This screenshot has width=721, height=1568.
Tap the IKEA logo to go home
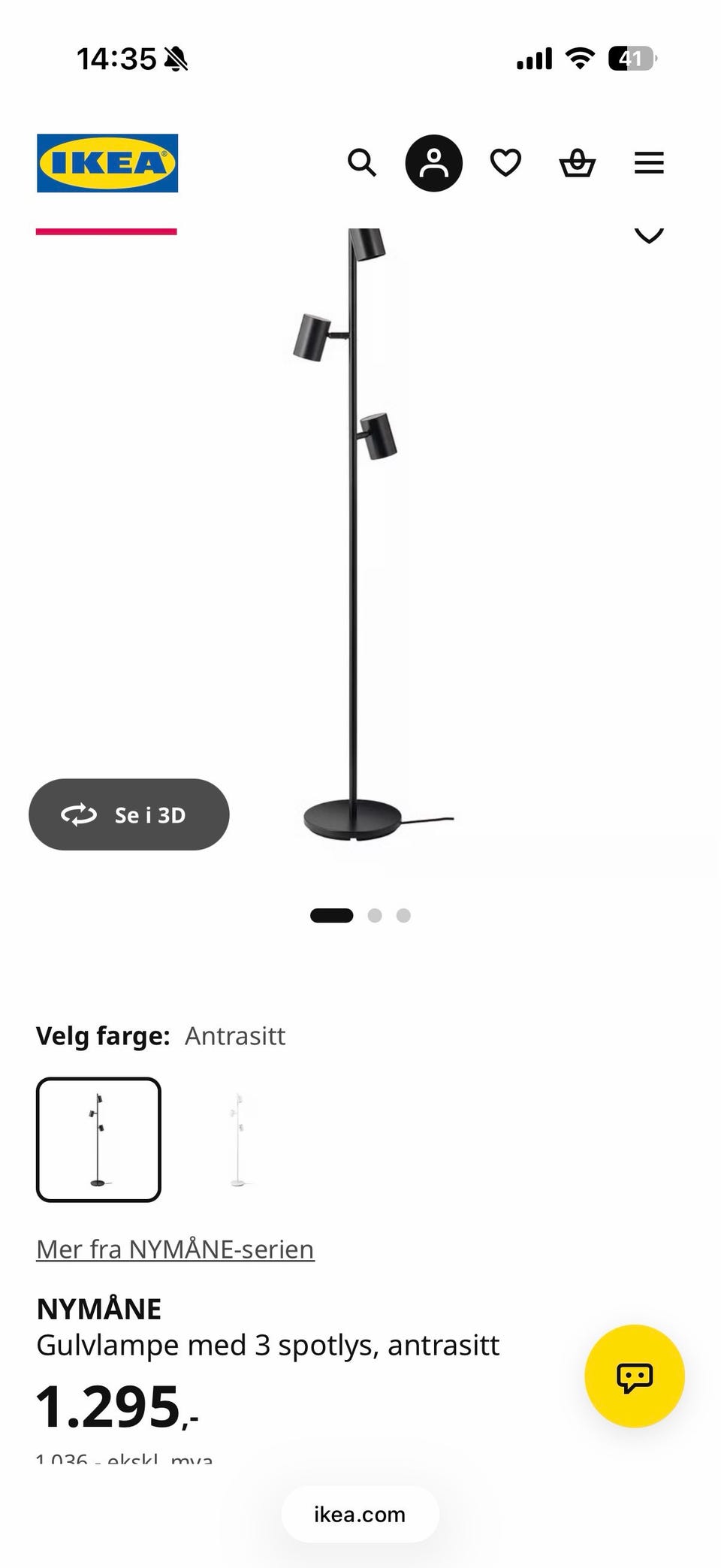click(107, 163)
